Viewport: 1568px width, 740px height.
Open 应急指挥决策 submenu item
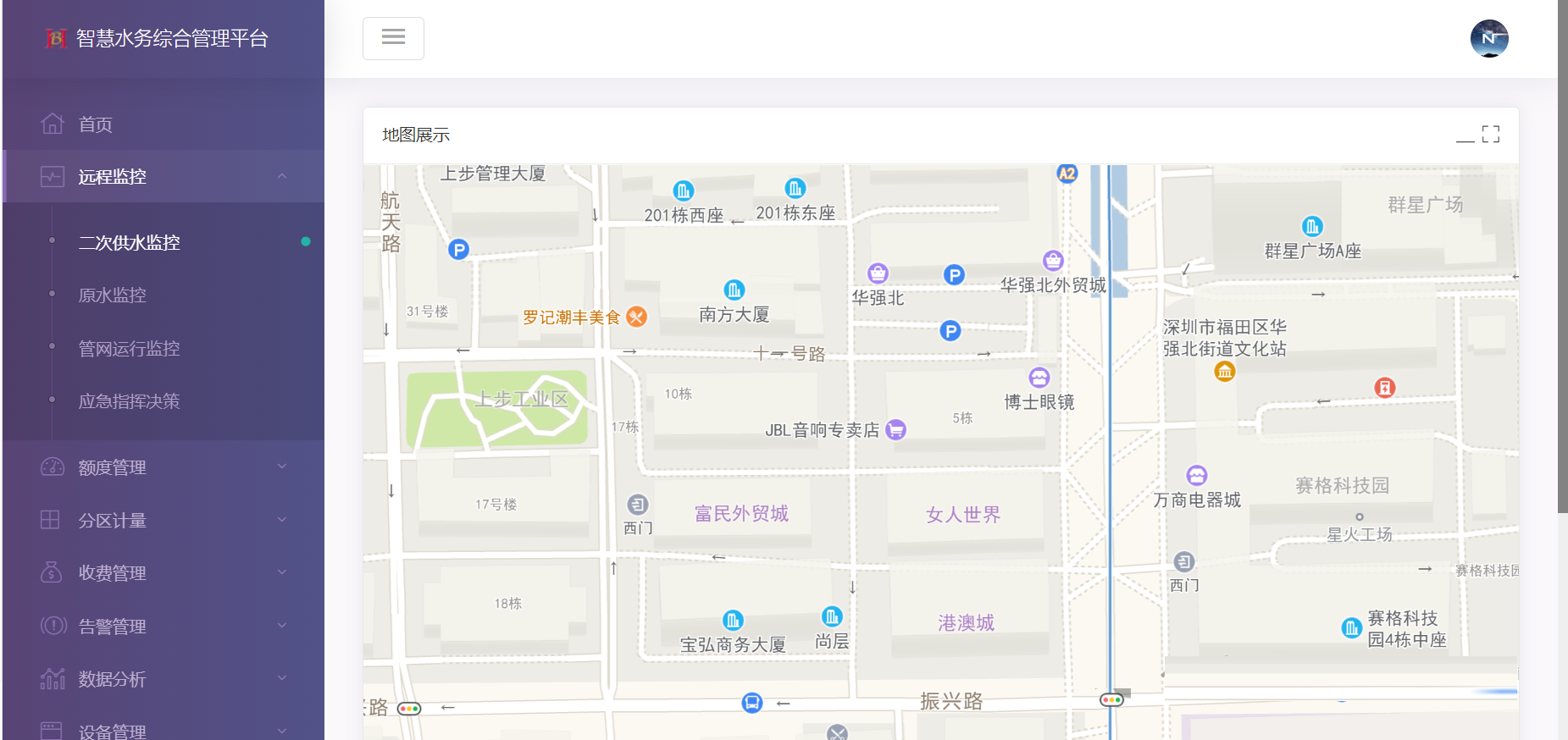point(129,401)
